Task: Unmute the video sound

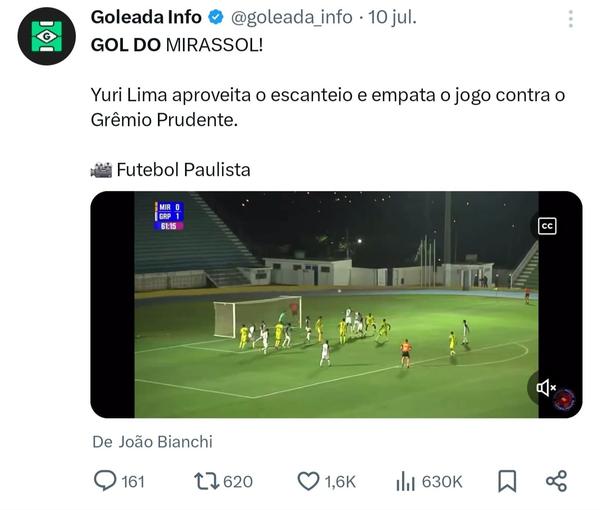Action: [546, 387]
